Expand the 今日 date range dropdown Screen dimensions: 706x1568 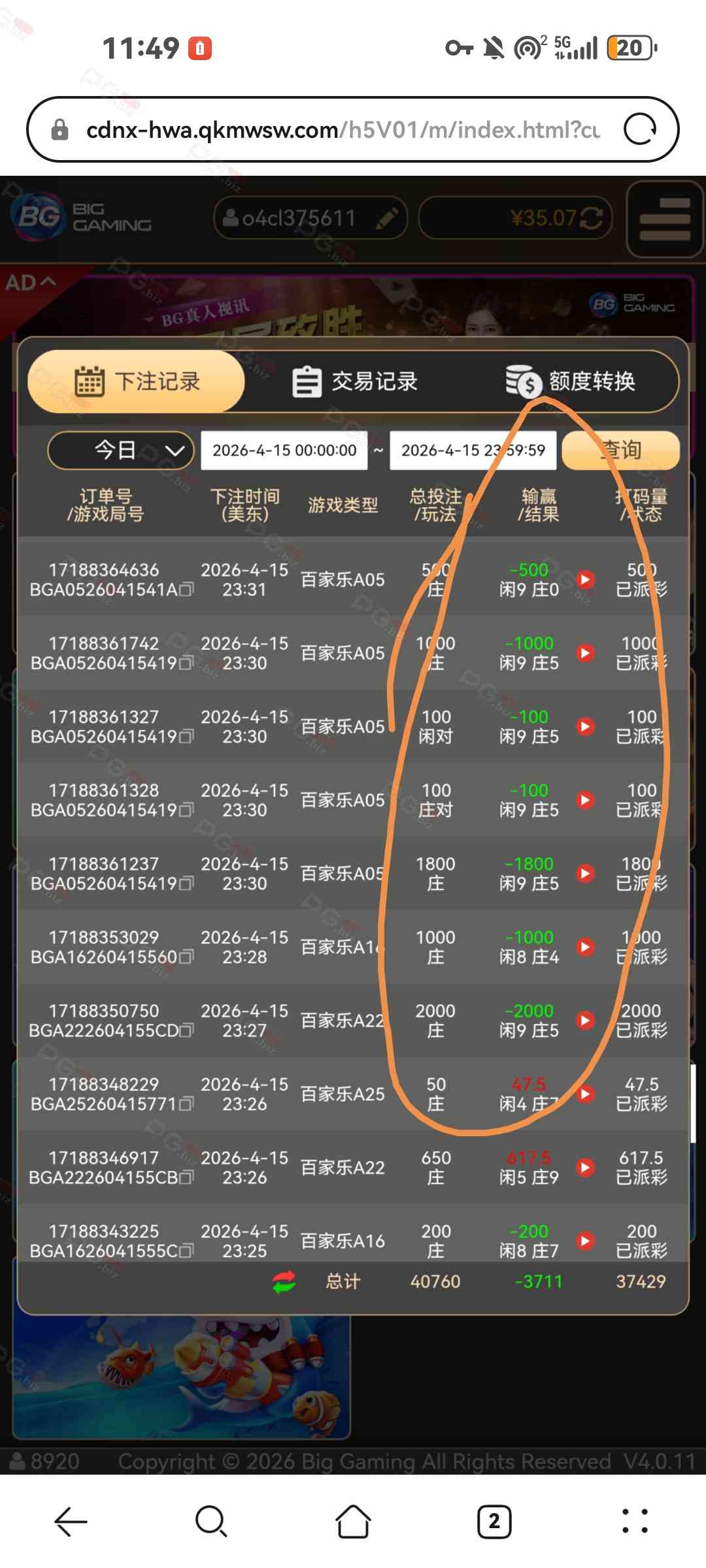coord(121,450)
